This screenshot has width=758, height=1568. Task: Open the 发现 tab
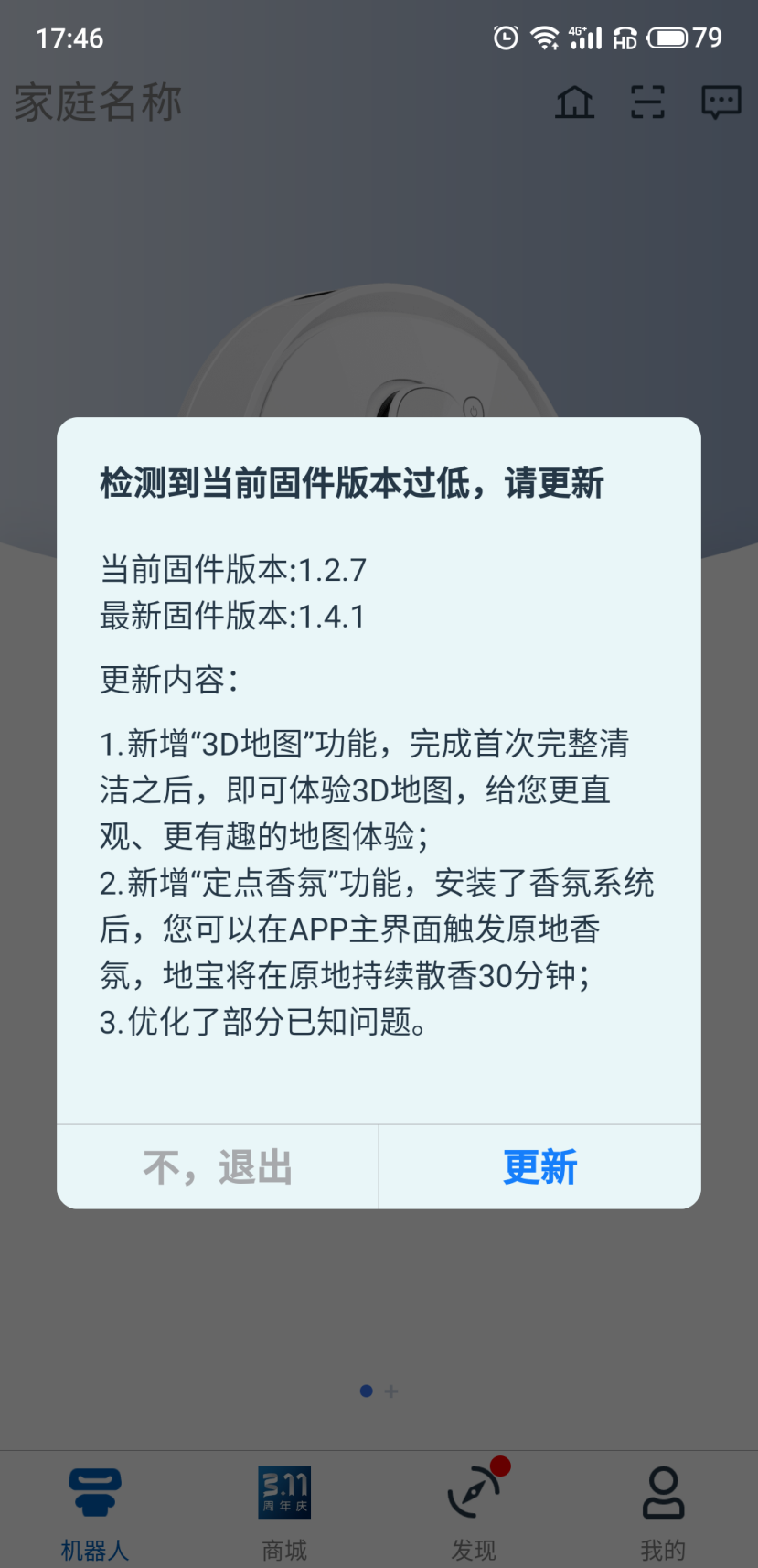click(x=474, y=1509)
